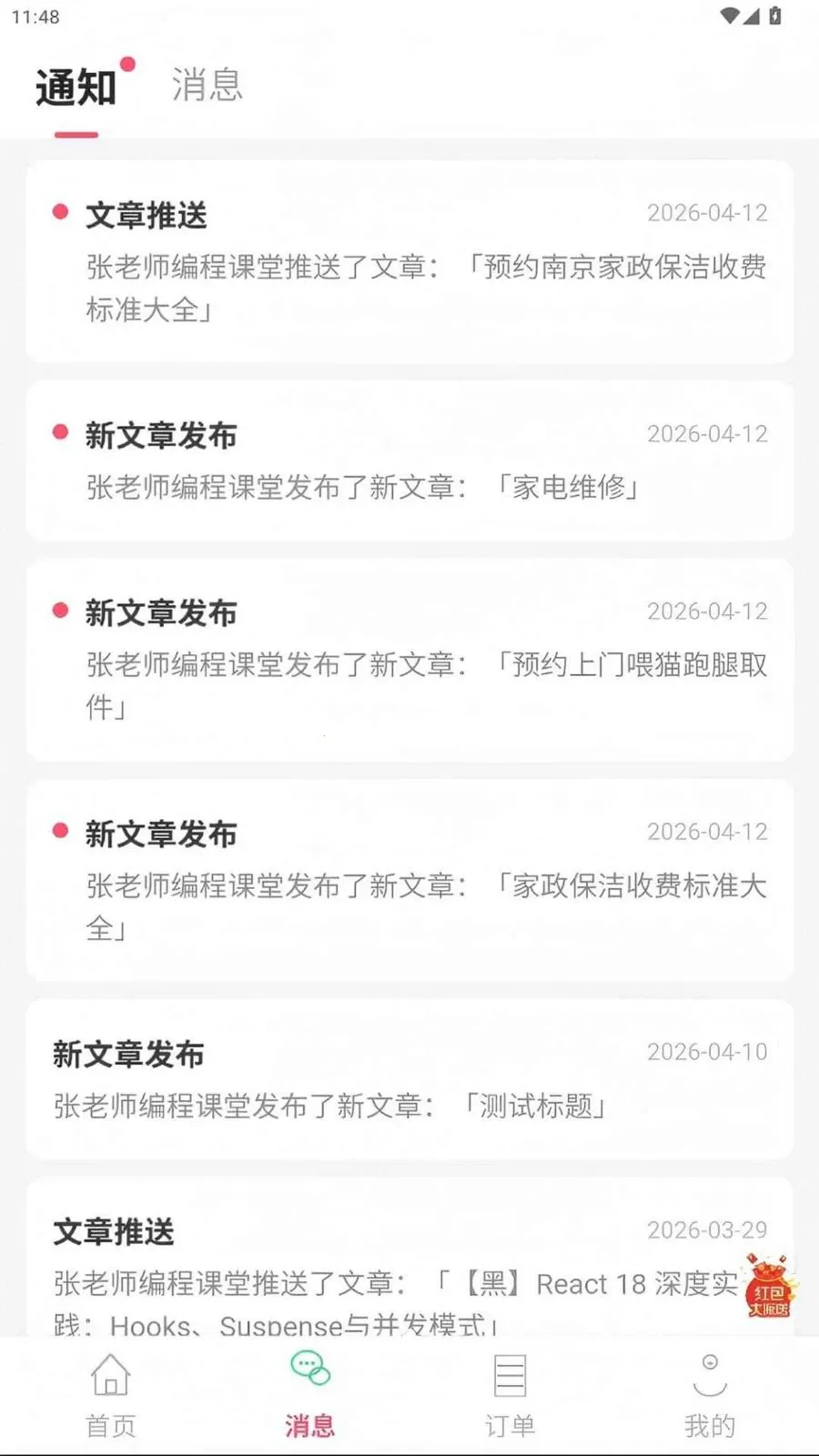This screenshot has width=819, height=1456.
Task: Tap the 11:48 clock in the status bar
Action: [36, 15]
